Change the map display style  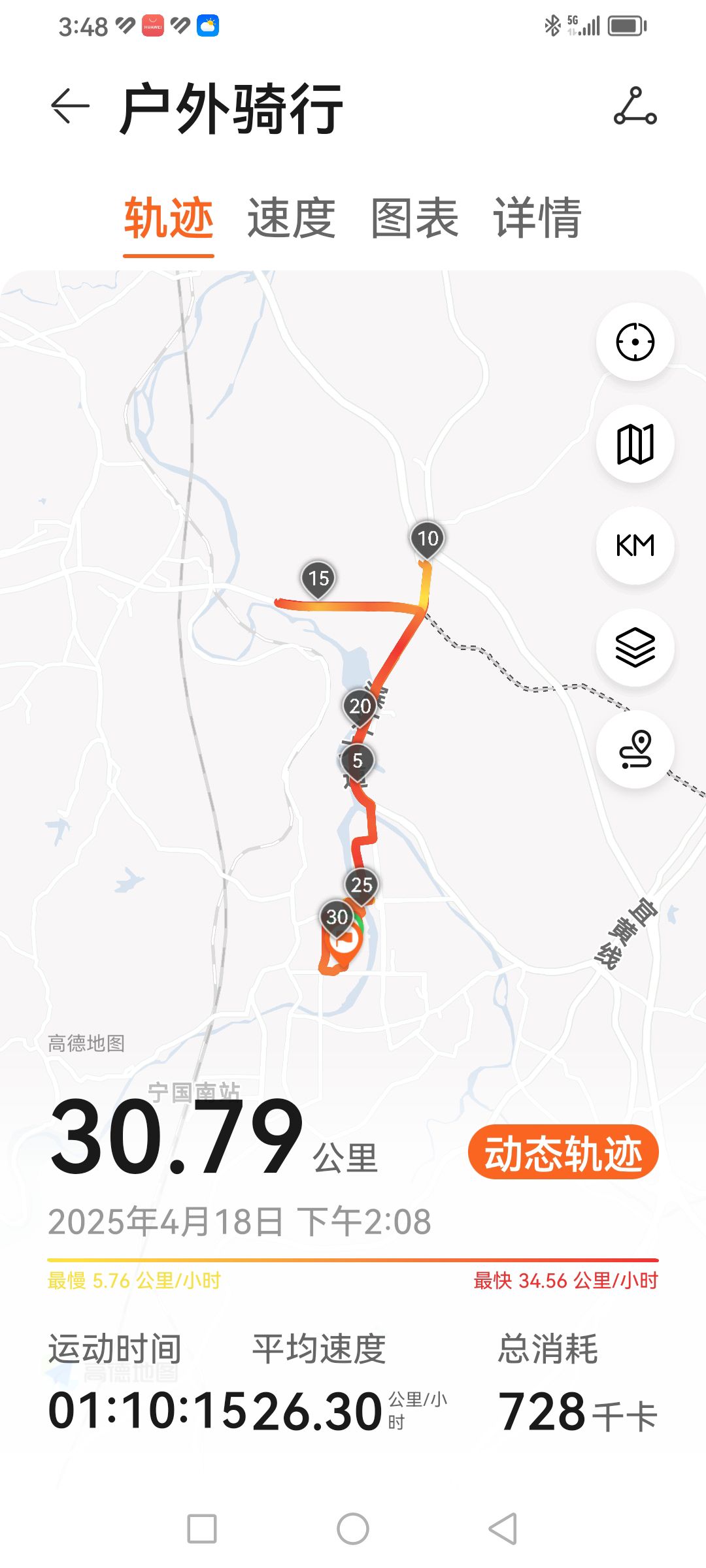tap(635, 444)
